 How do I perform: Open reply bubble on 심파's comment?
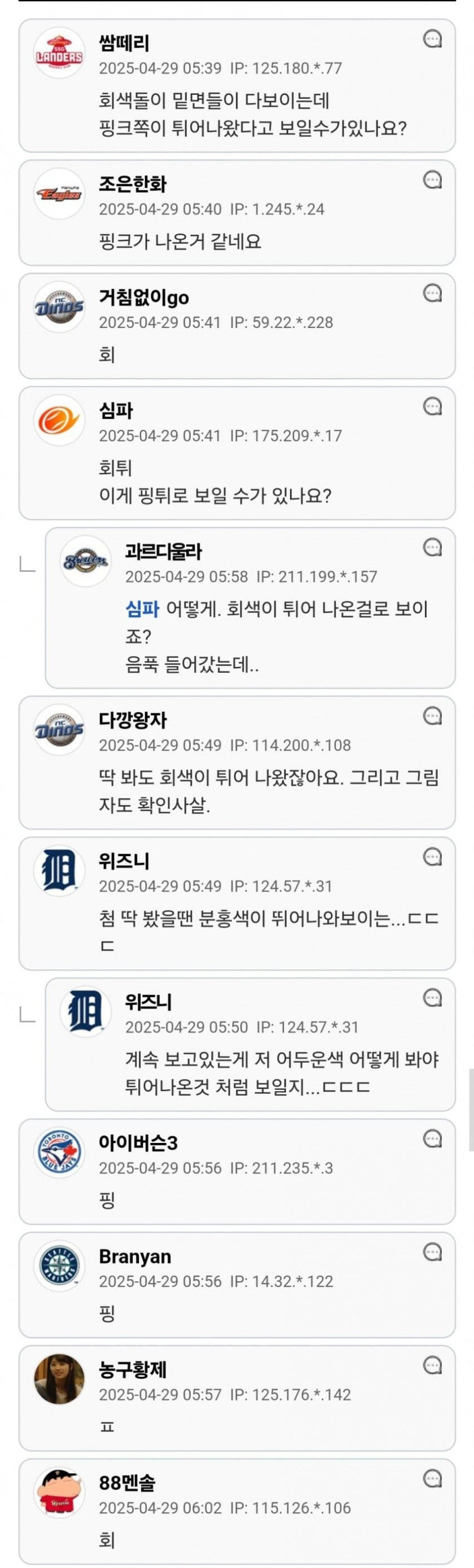click(432, 406)
